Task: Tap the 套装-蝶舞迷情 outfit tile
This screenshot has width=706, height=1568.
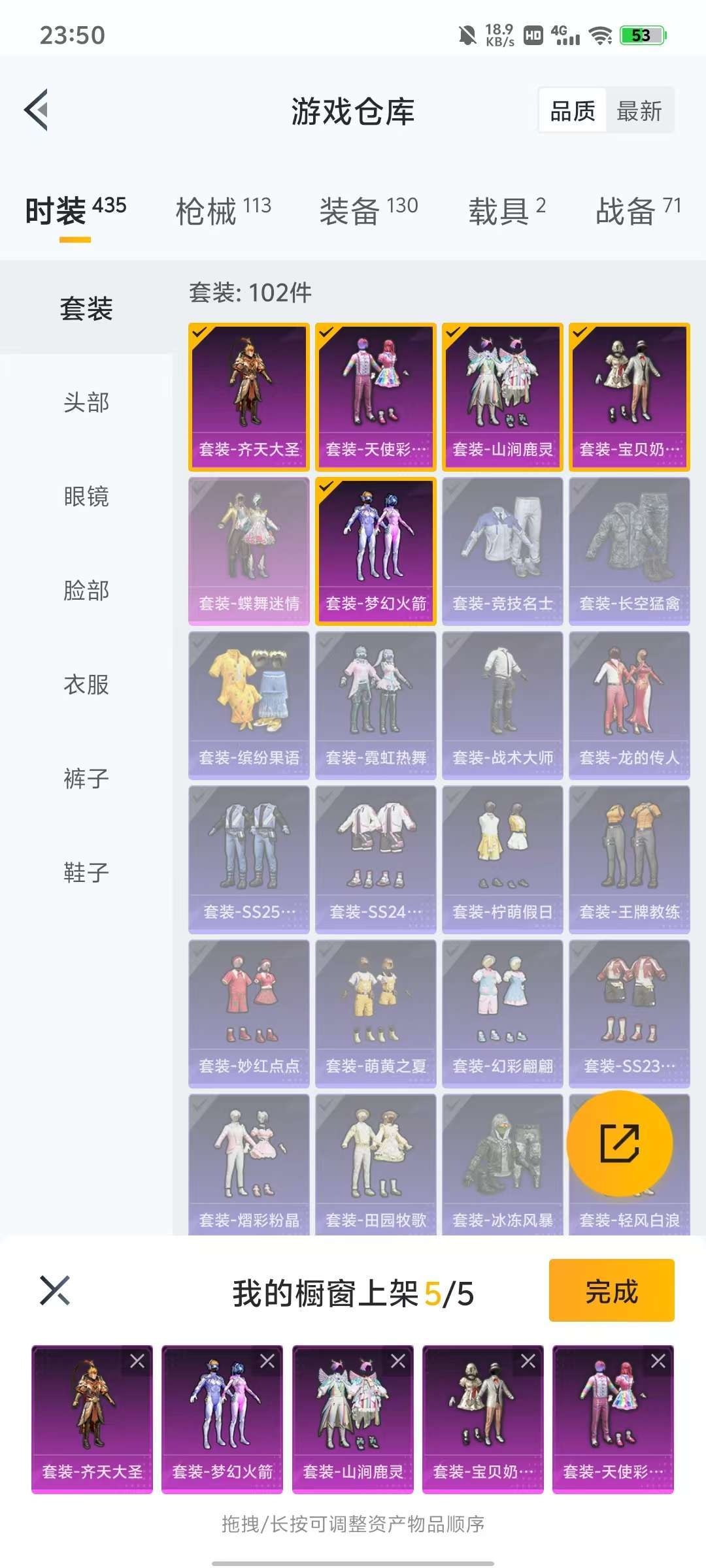Action: [x=248, y=551]
